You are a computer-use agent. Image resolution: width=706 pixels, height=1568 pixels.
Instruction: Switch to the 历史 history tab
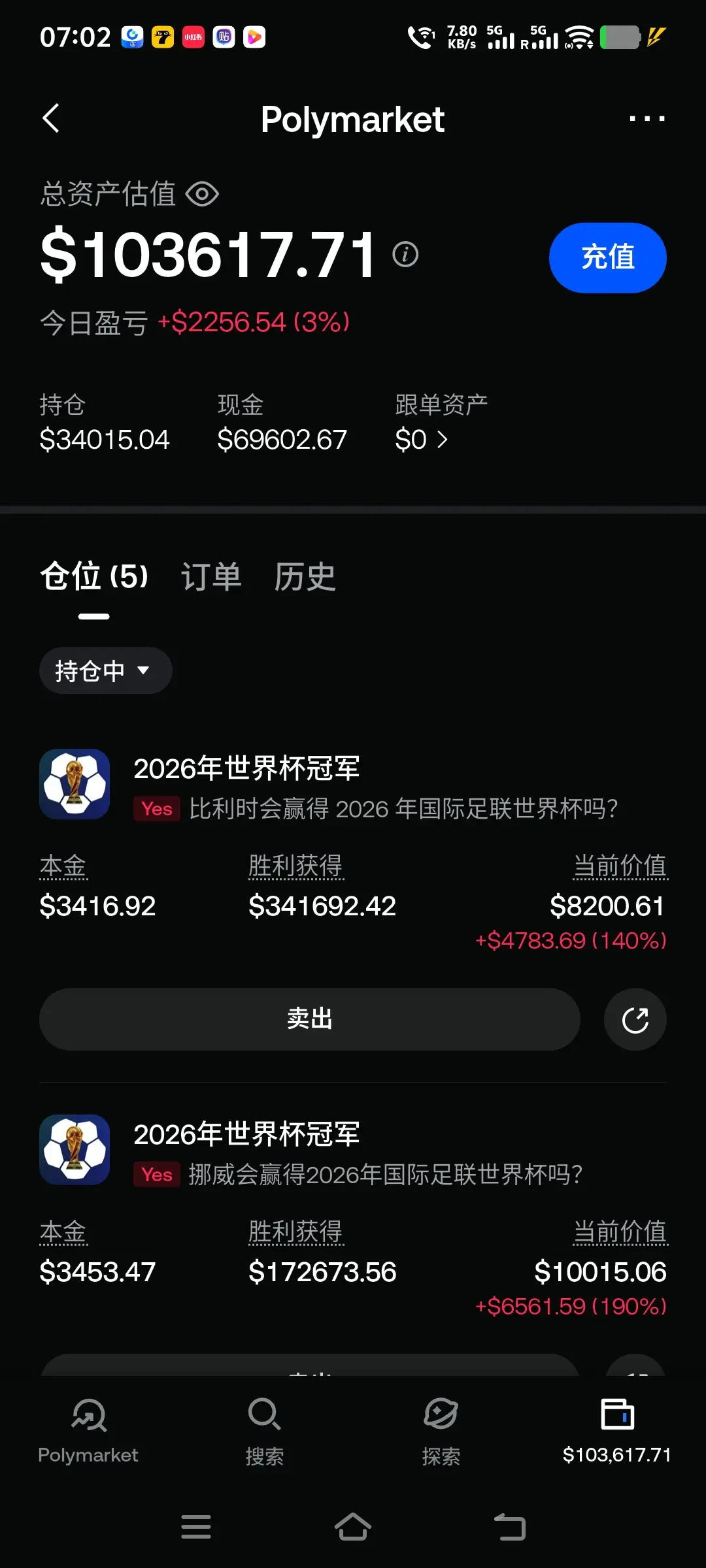coord(305,577)
